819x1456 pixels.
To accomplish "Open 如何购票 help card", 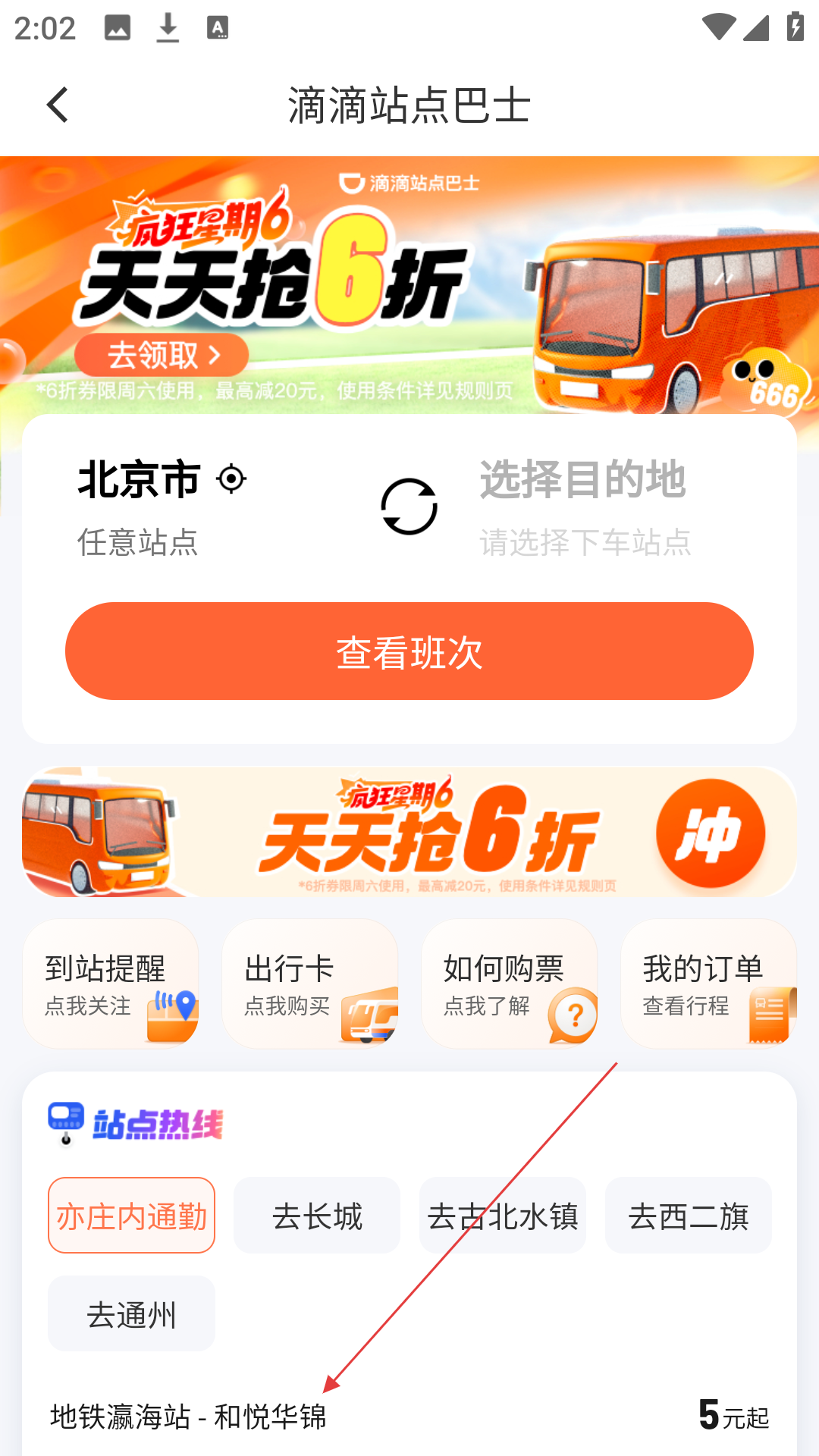I will coord(510,984).
